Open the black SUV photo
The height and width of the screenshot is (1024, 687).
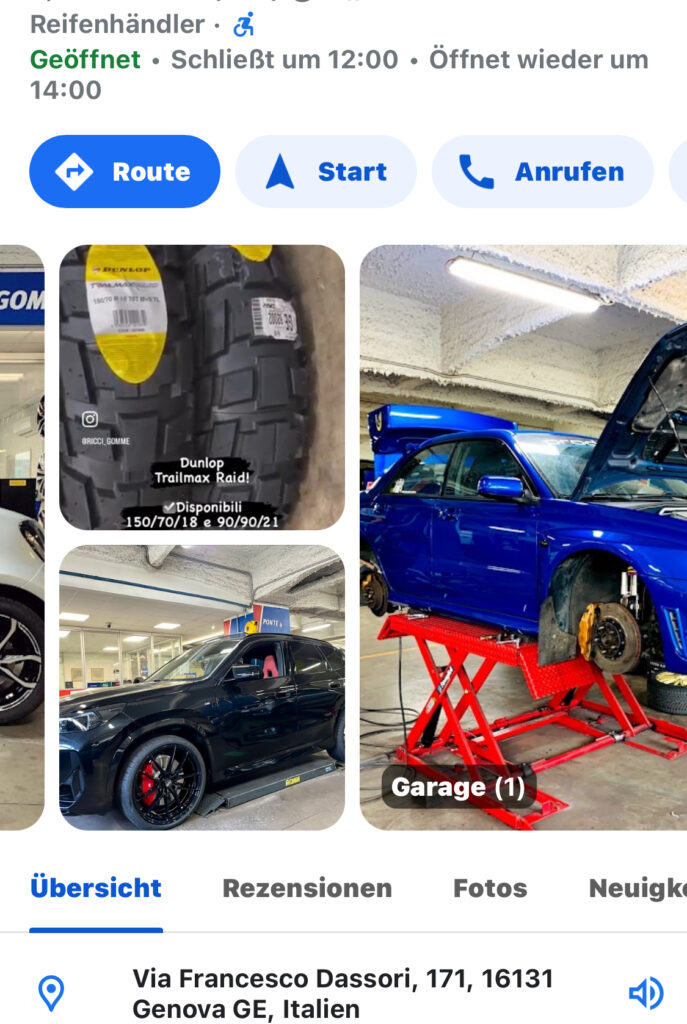(202, 687)
